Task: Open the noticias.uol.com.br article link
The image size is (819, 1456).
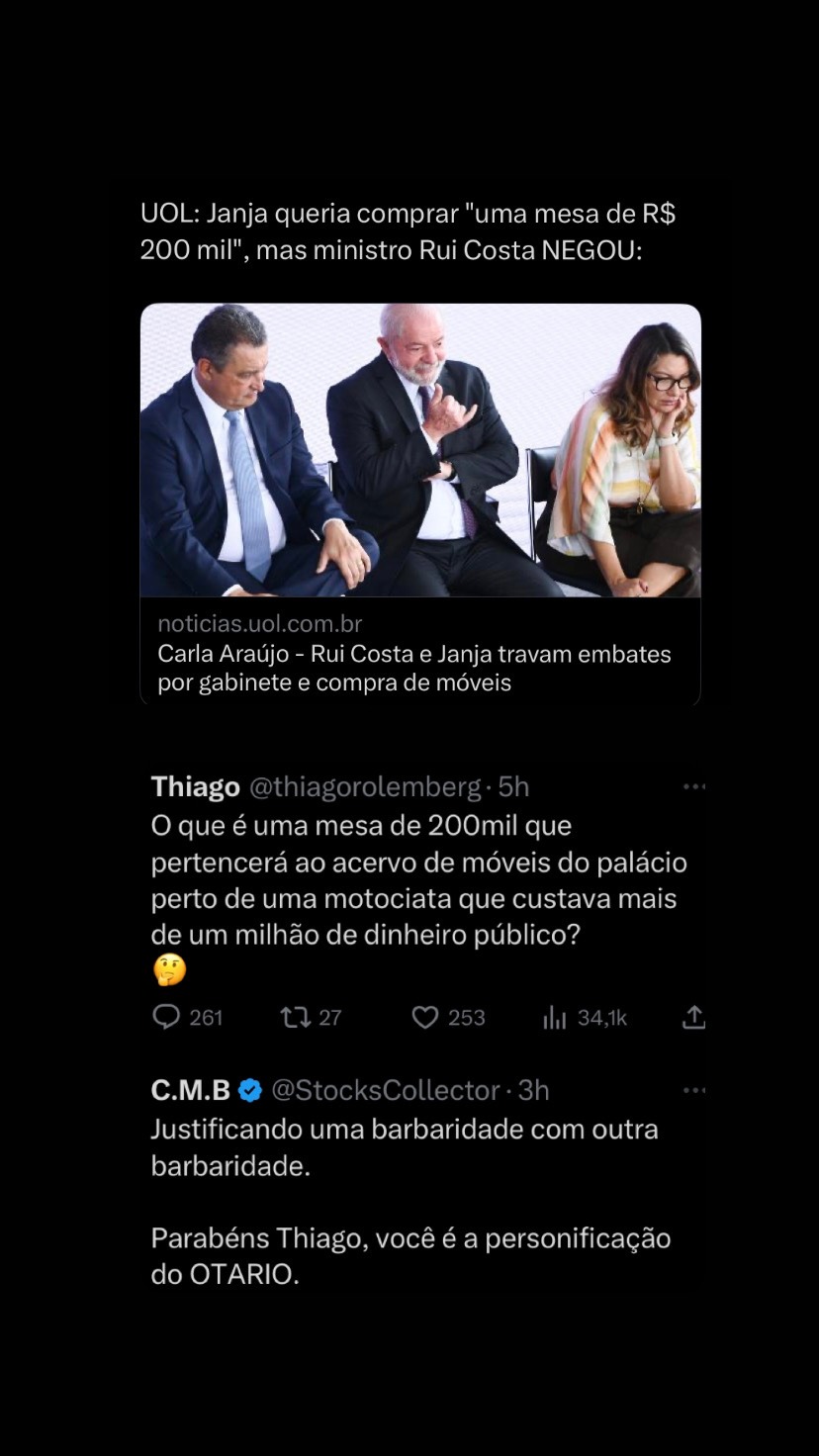Action: click(260, 623)
